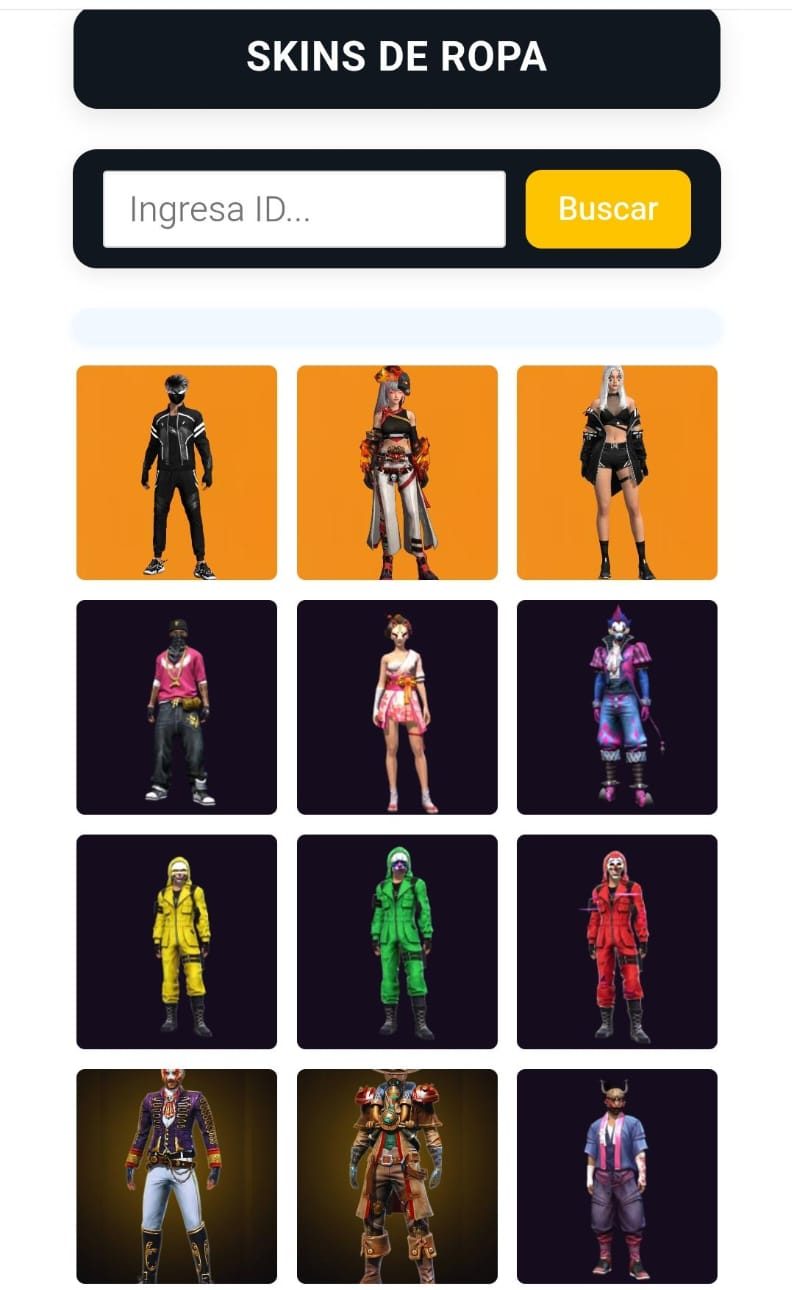
Task: Select the fire-armed female skin with white pants
Action: (397, 472)
